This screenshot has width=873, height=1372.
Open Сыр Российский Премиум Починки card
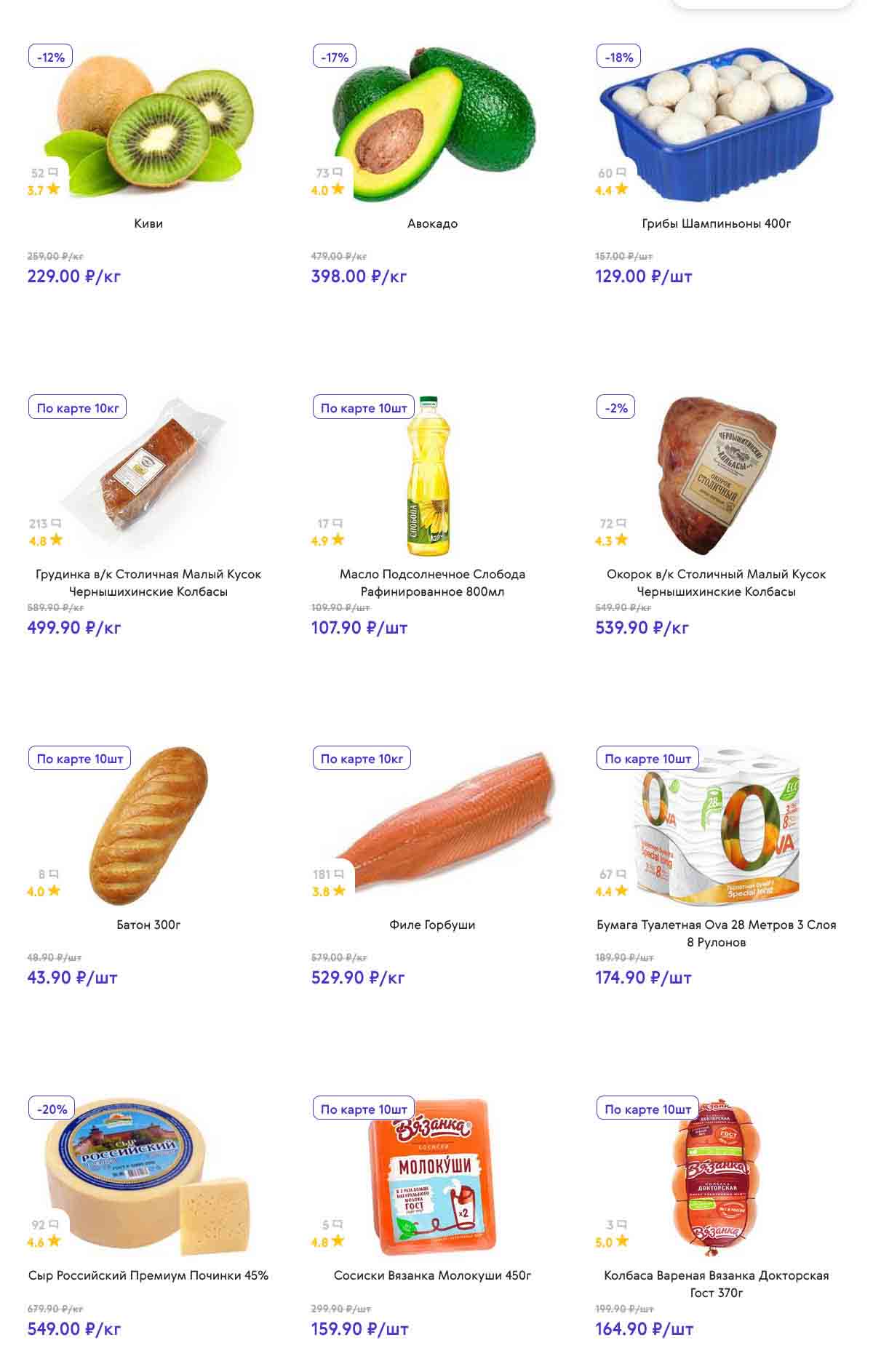point(148,1275)
